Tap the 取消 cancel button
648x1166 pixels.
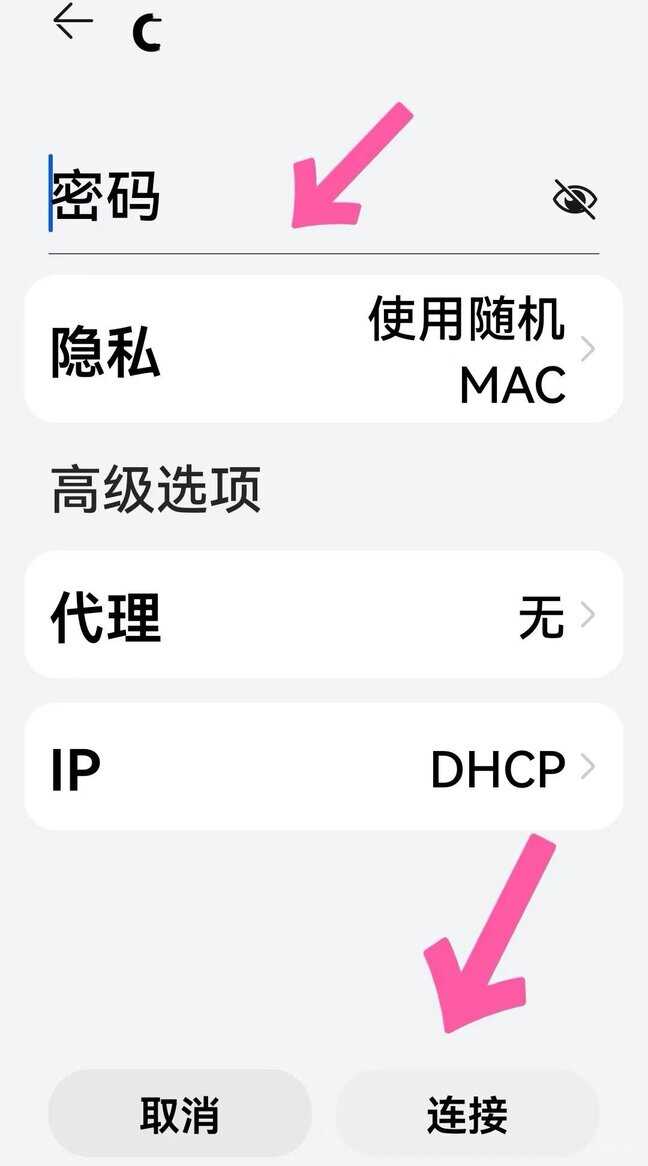[x=180, y=1114]
